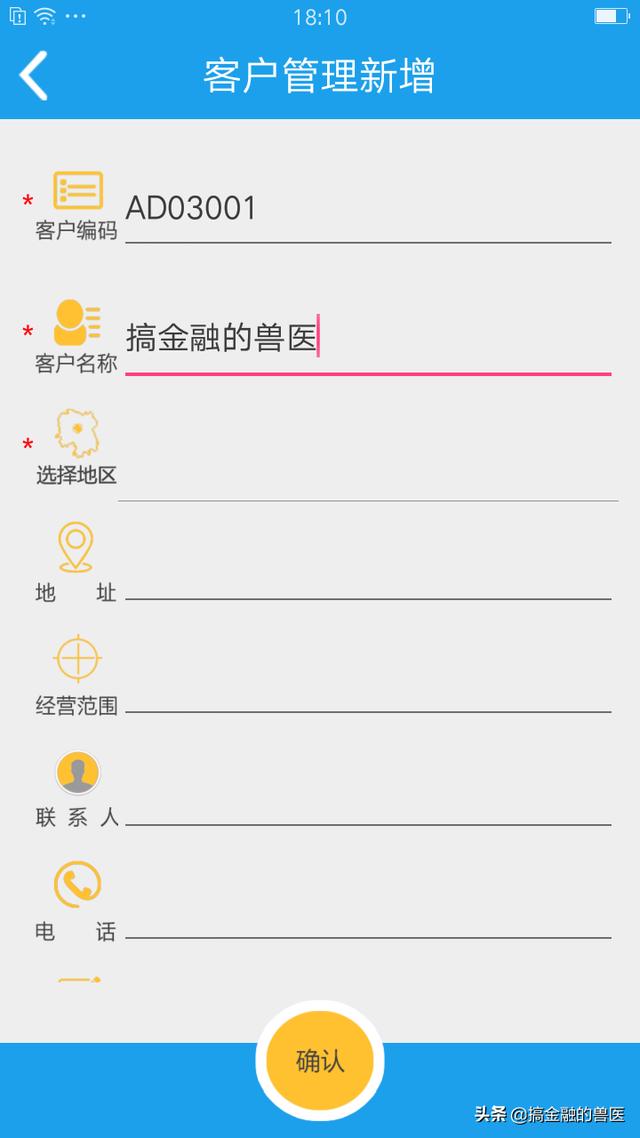Viewport: 640px width, 1138px height.
Task: Confirm with the 确认 button
Action: [x=320, y=1061]
